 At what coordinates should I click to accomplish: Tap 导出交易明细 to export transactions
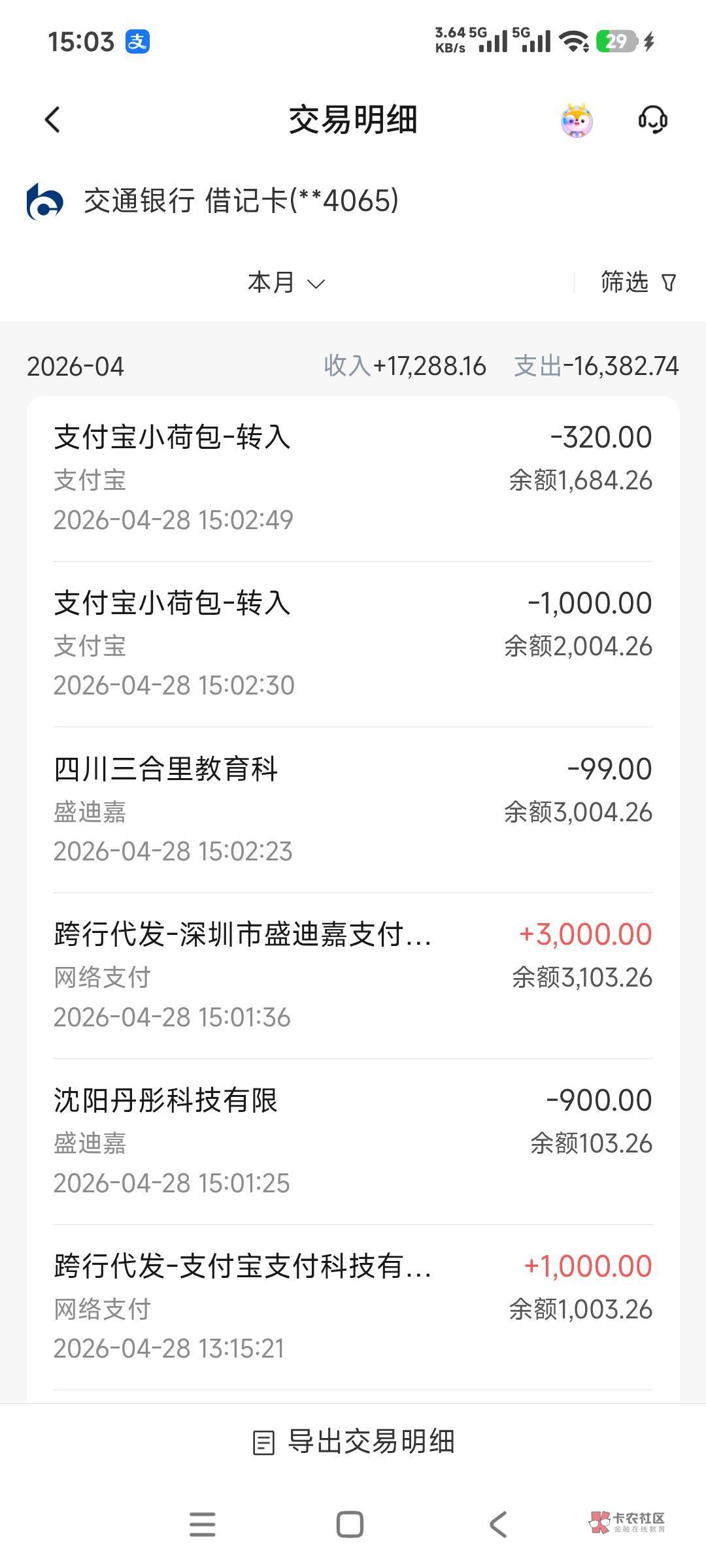point(353,1442)
